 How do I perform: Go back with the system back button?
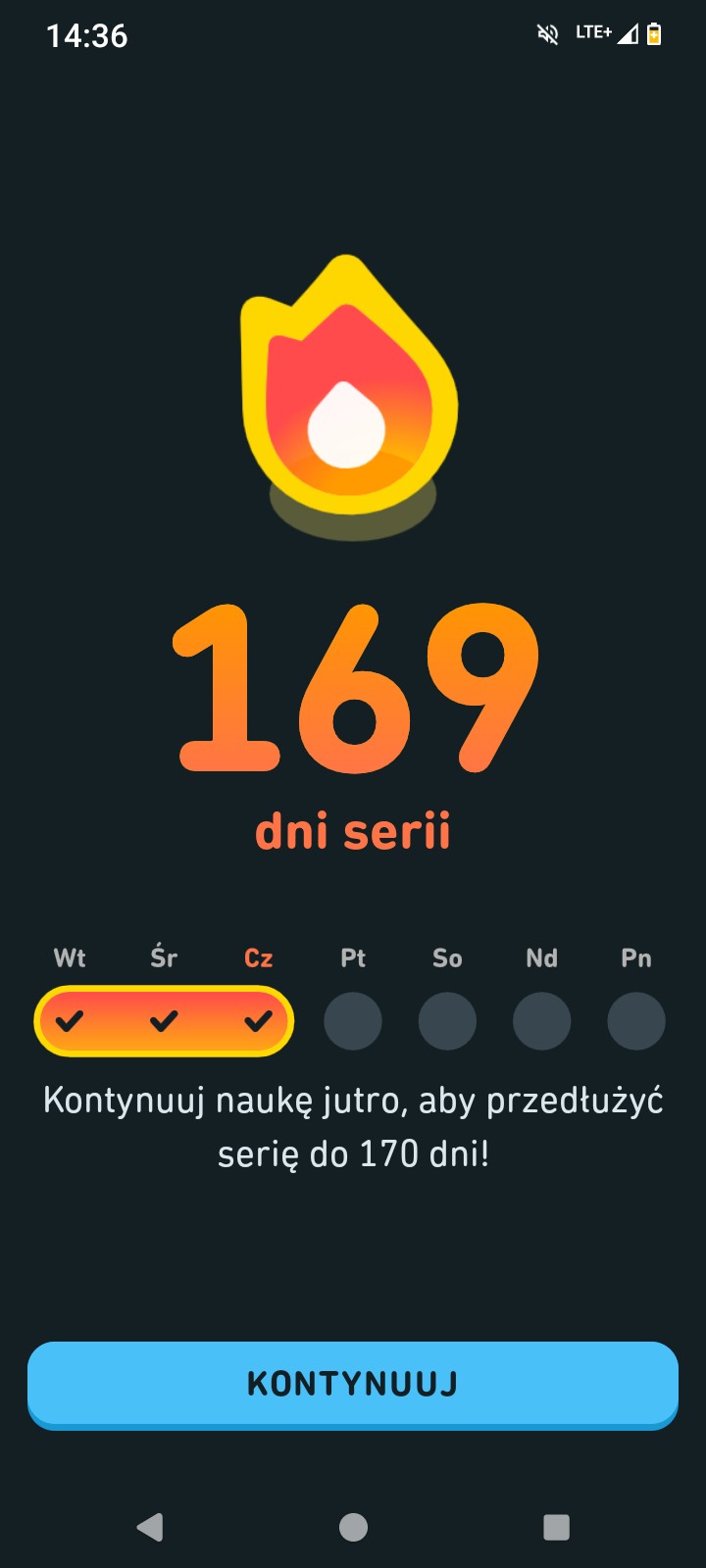[150, 1527]
